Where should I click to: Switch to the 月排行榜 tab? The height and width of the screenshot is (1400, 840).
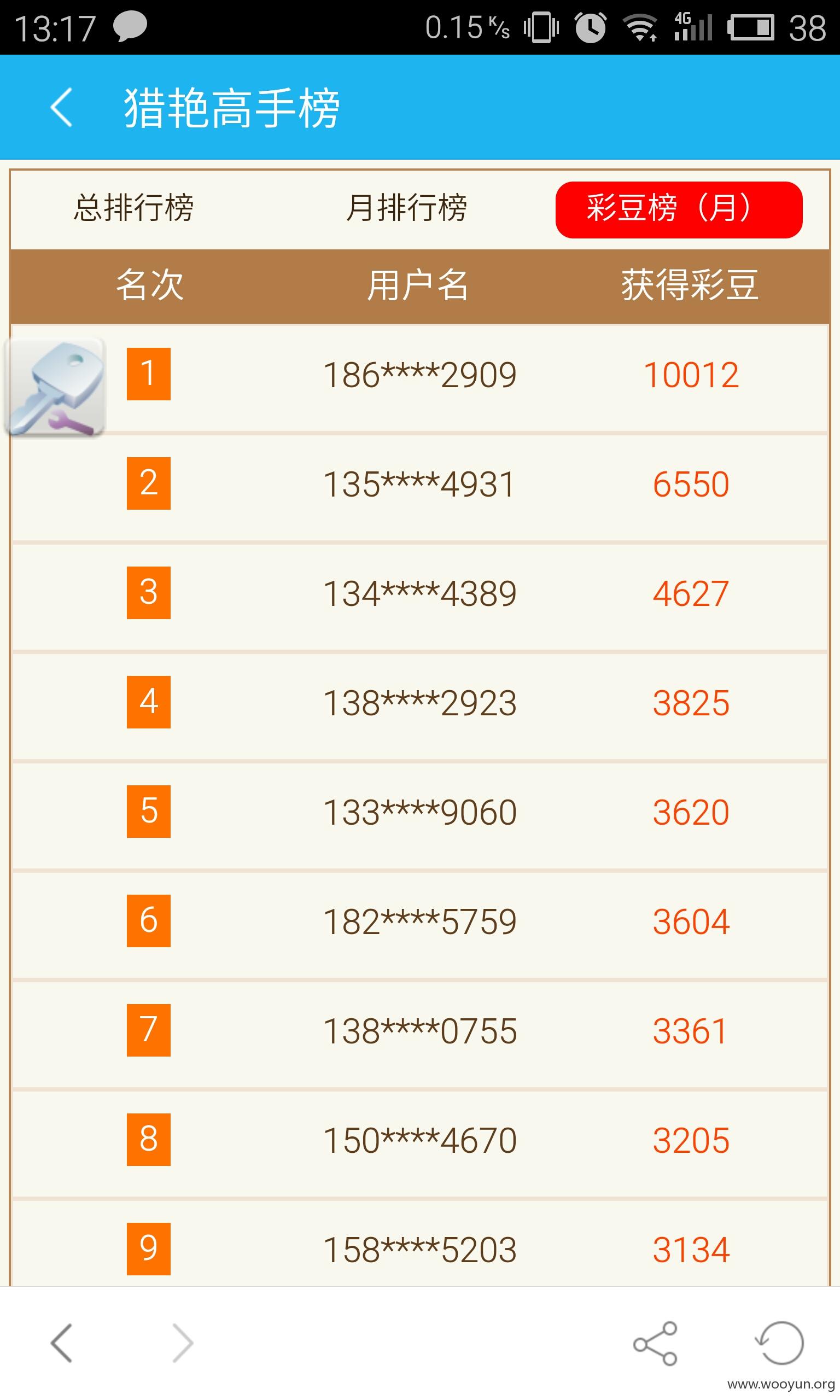tap(406, 208)
